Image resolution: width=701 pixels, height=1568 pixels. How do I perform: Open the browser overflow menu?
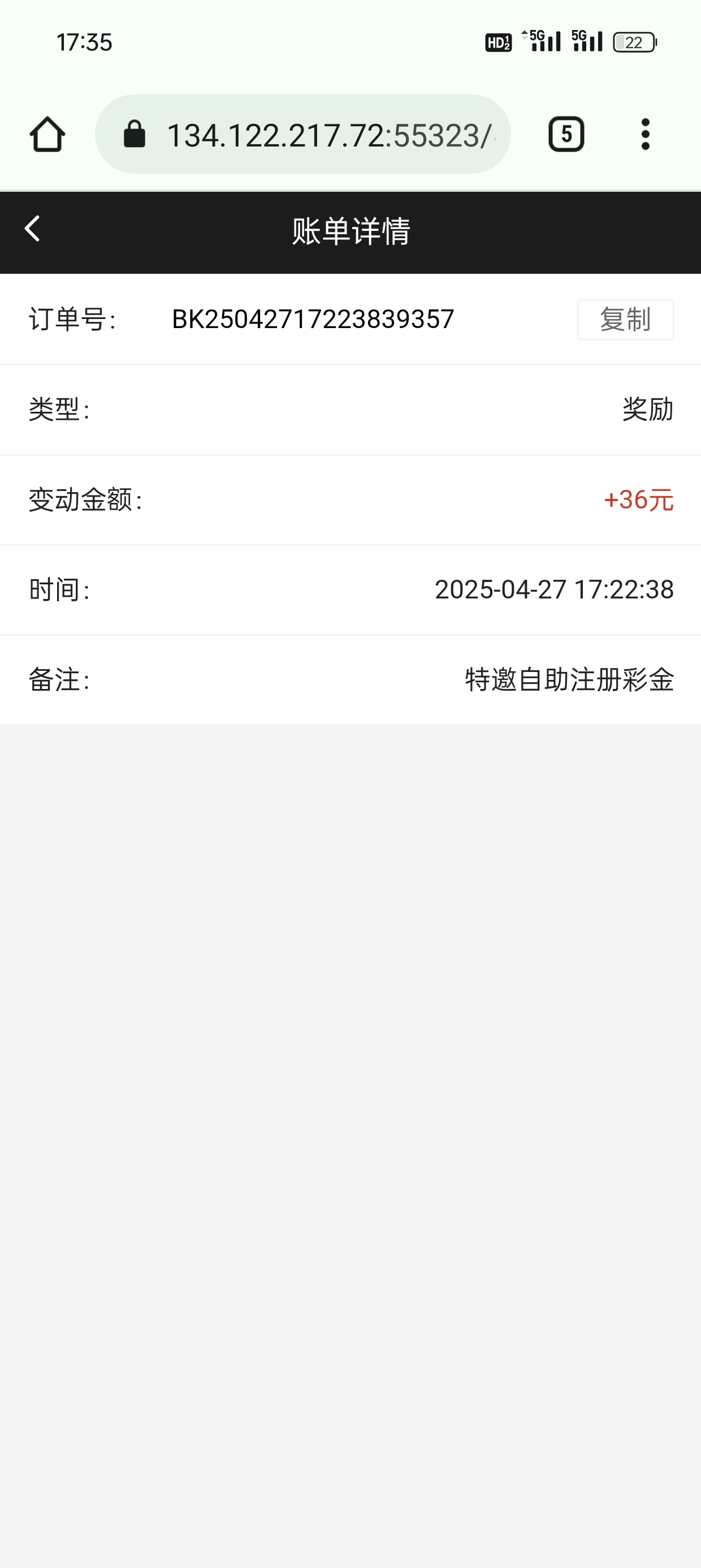(x=645, y=135)
